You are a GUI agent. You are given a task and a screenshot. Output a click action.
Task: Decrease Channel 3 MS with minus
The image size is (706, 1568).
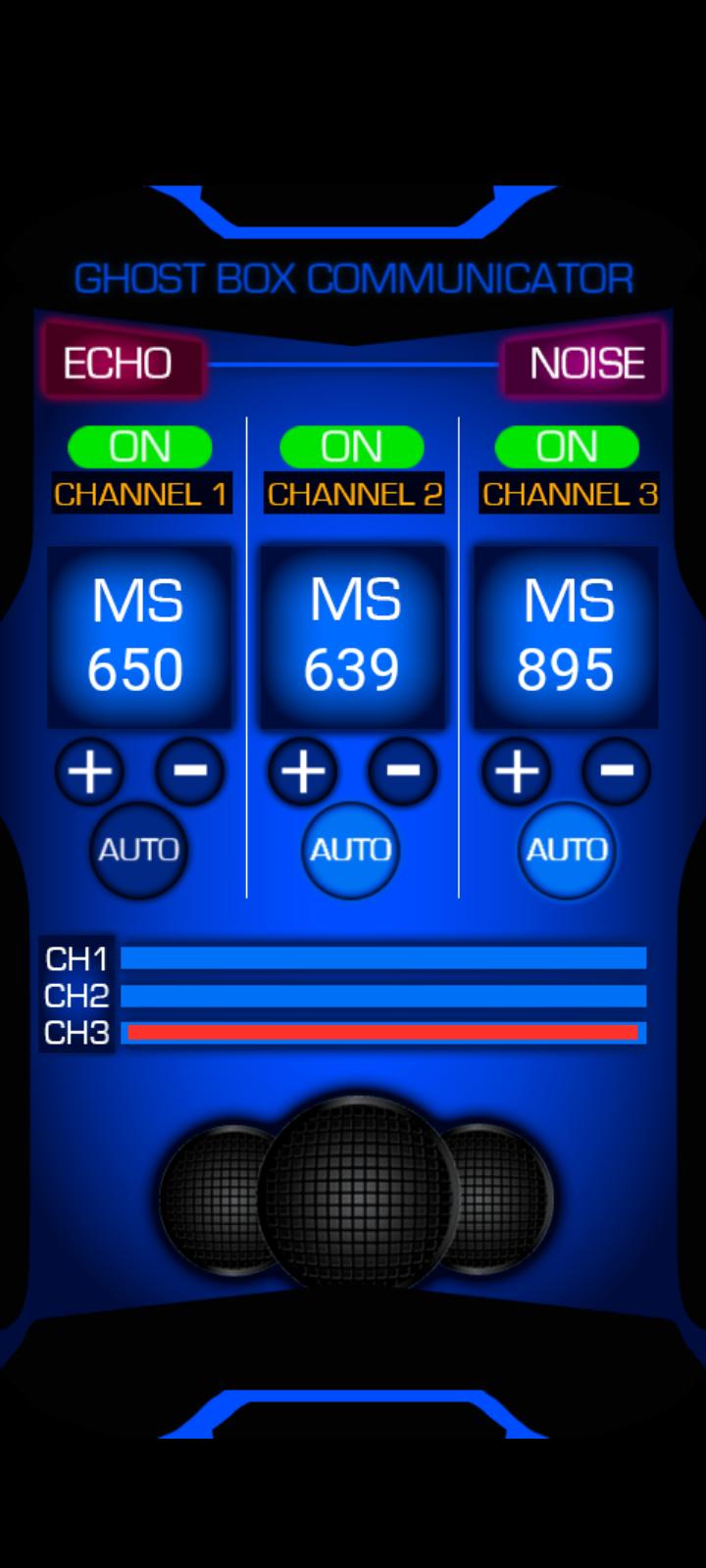coord(616,771)
